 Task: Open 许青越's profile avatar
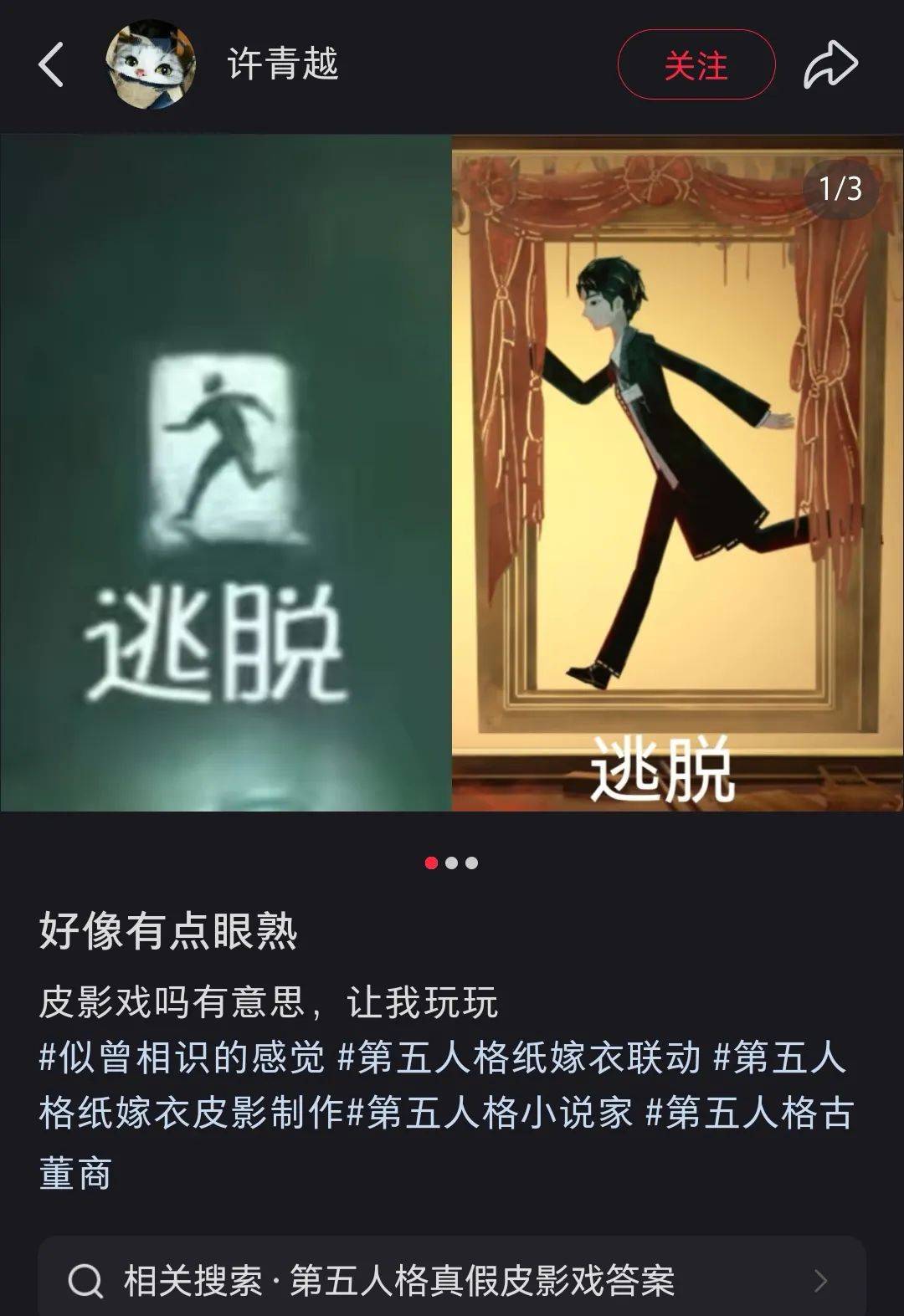151,64
